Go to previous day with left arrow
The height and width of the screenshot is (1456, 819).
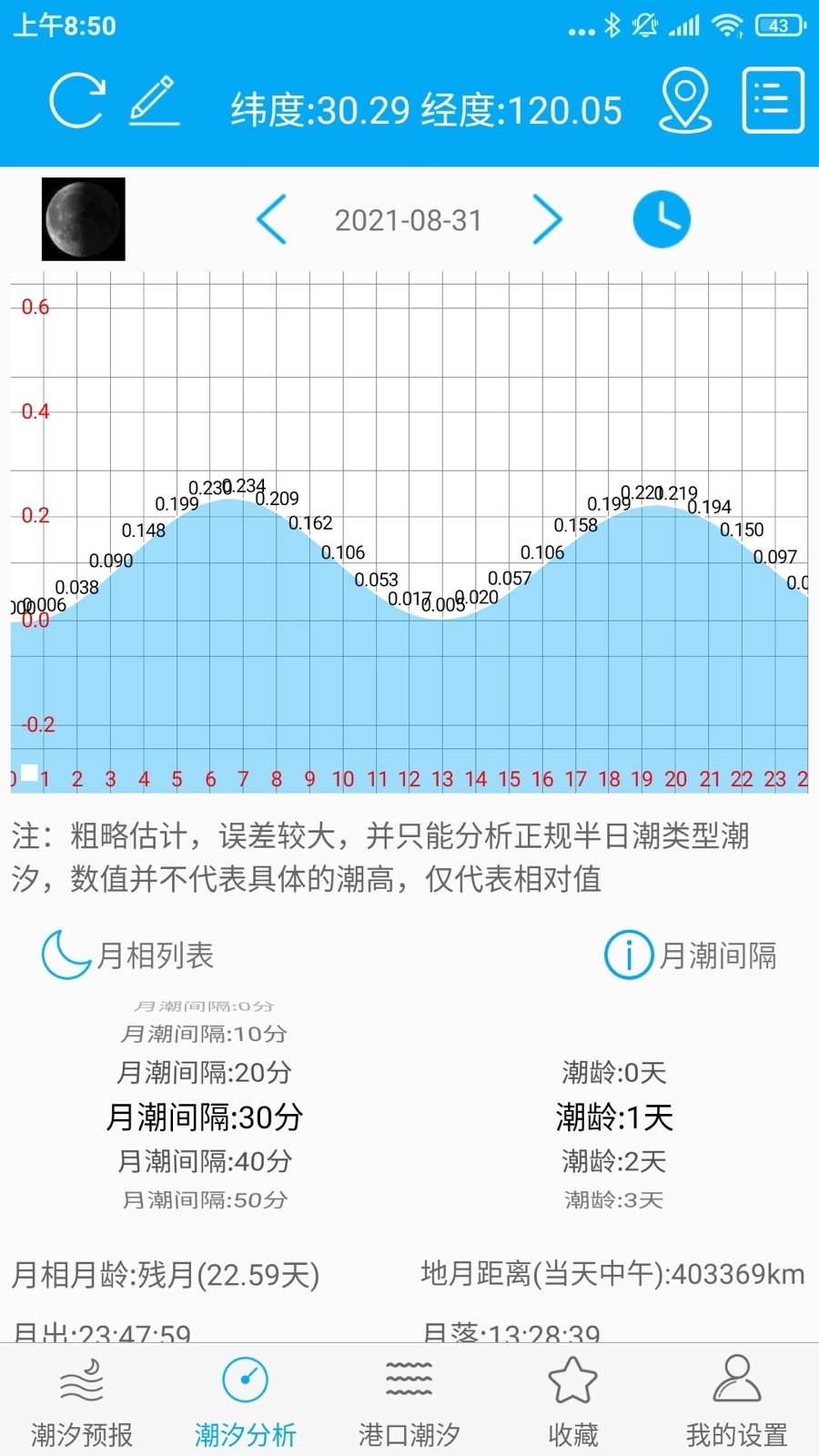pyautogui.click(x=272, y=218)
